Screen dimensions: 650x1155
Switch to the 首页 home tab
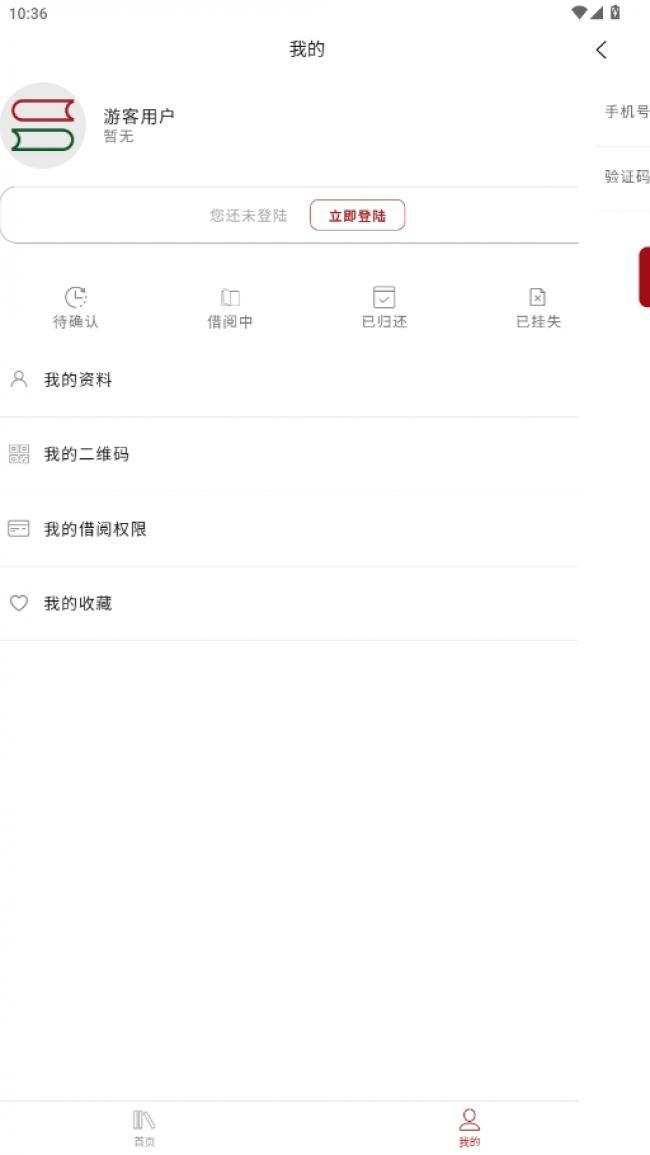144,1127
